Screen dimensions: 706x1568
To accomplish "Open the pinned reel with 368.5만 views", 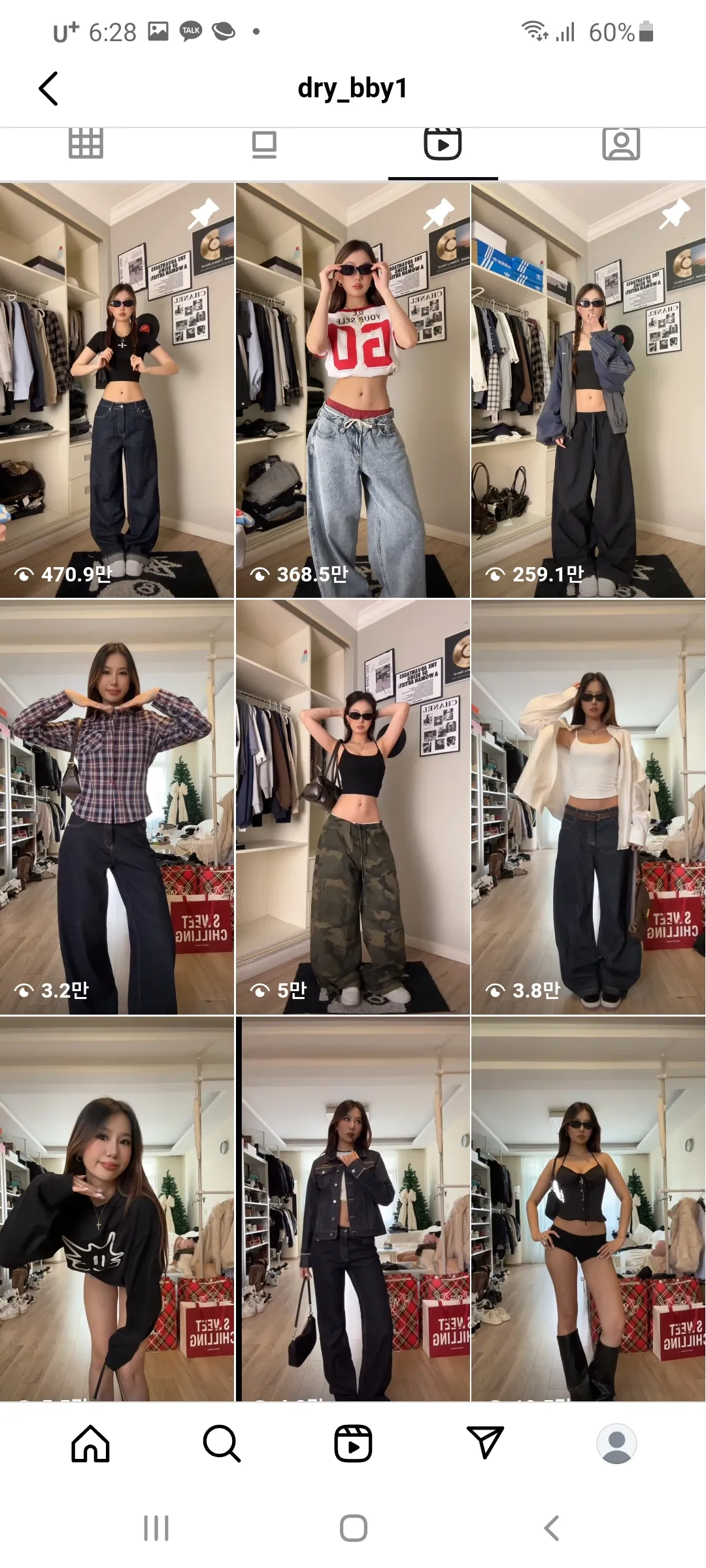I will coord(353,390).
